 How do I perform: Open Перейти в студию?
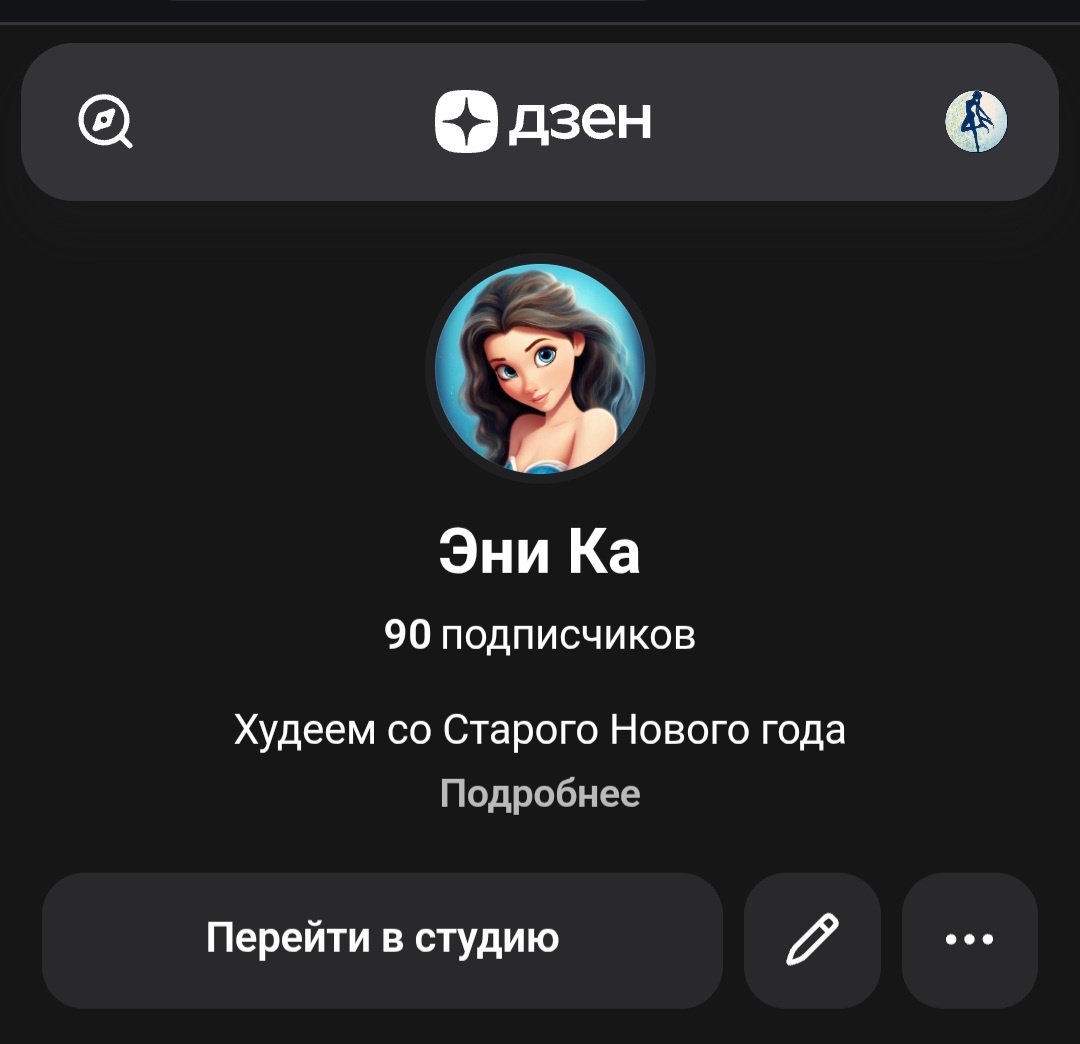(382, 940)
